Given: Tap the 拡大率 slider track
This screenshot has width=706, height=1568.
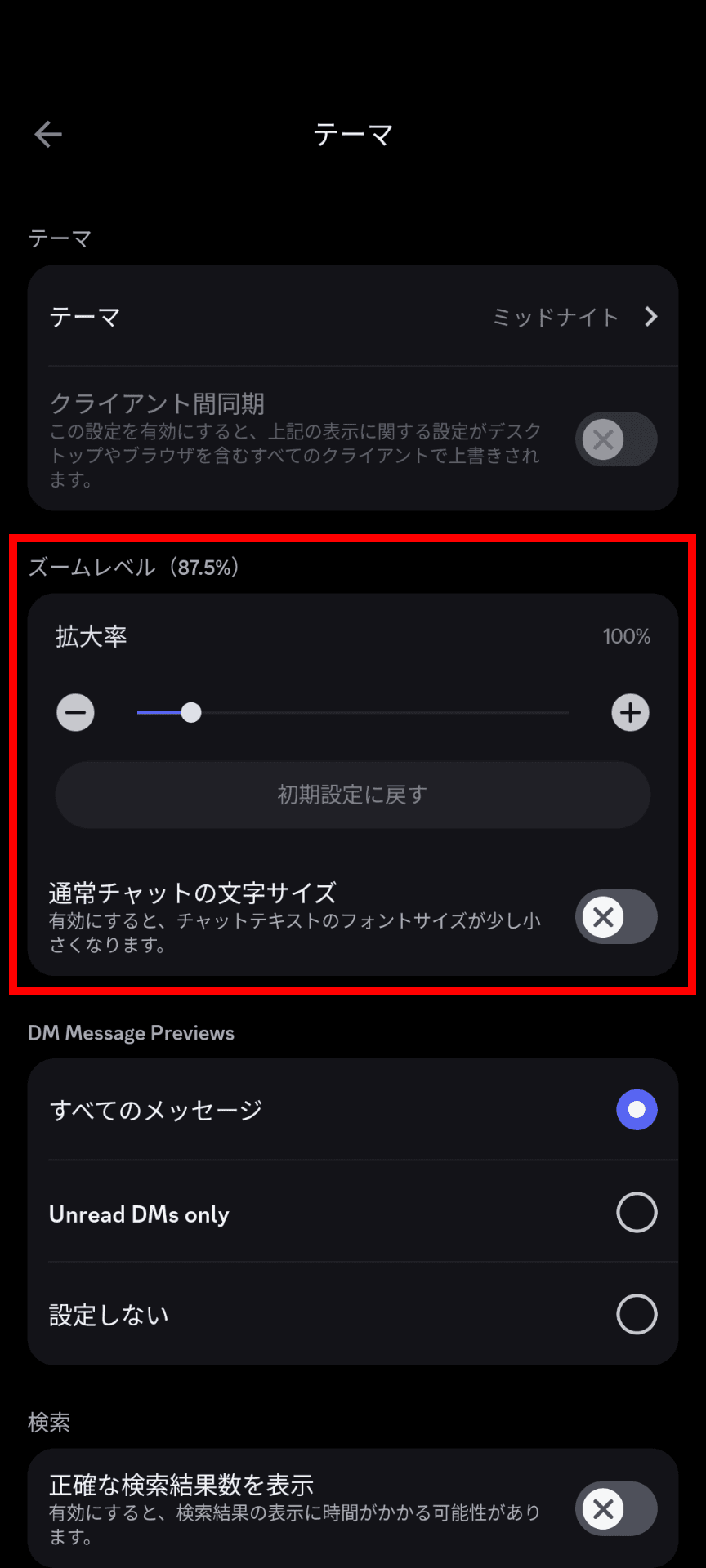Looking at the screenshot, I should tap(353, 712).
